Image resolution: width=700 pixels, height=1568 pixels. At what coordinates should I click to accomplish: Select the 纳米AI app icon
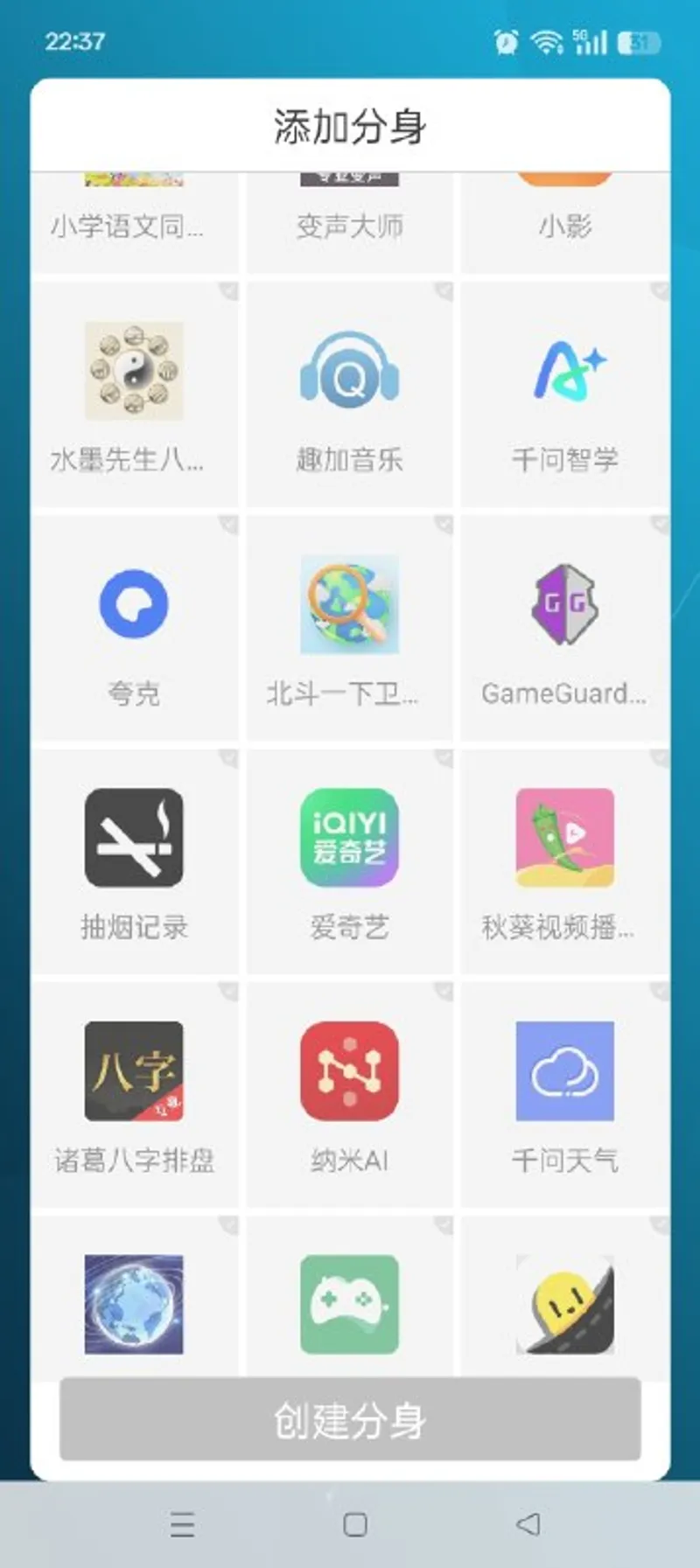(349, 1071)
